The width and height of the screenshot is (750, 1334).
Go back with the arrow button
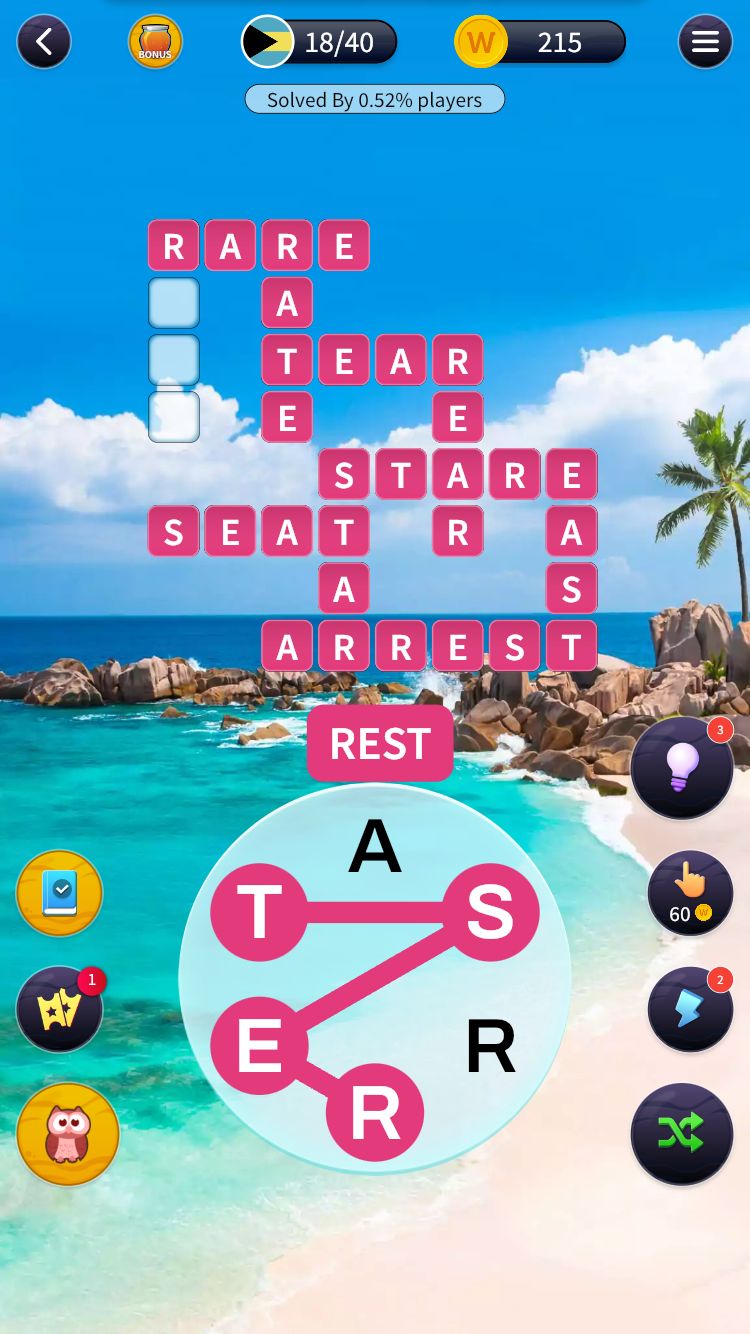(x=44, y=42)
